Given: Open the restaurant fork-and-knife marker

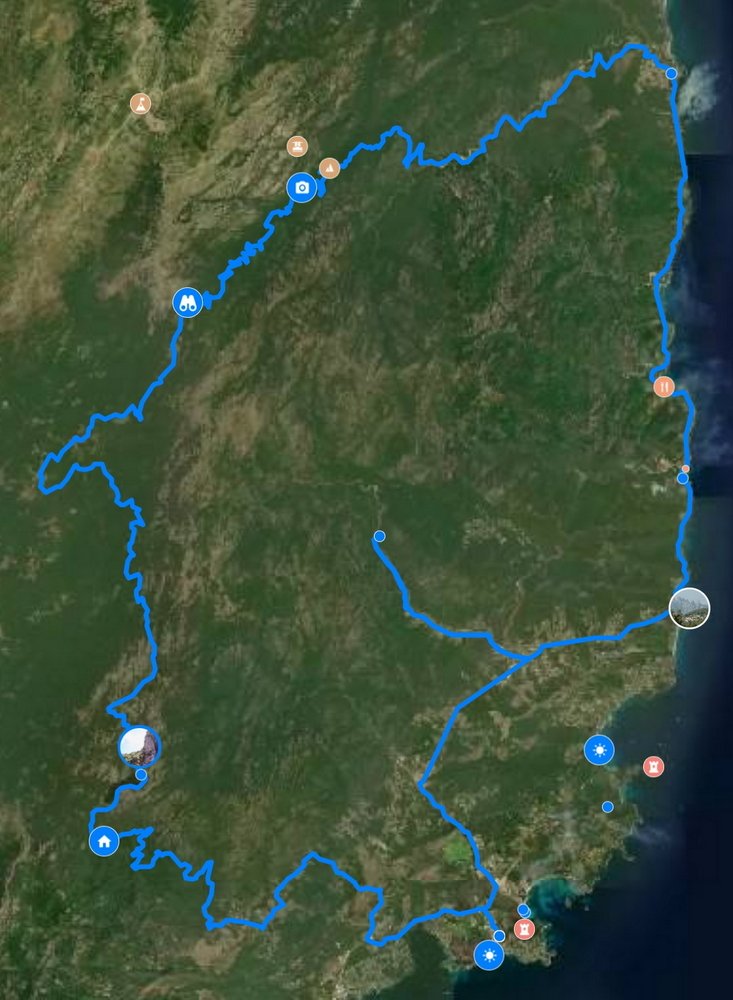Looking at the screenshot, I should coord(663,386).
